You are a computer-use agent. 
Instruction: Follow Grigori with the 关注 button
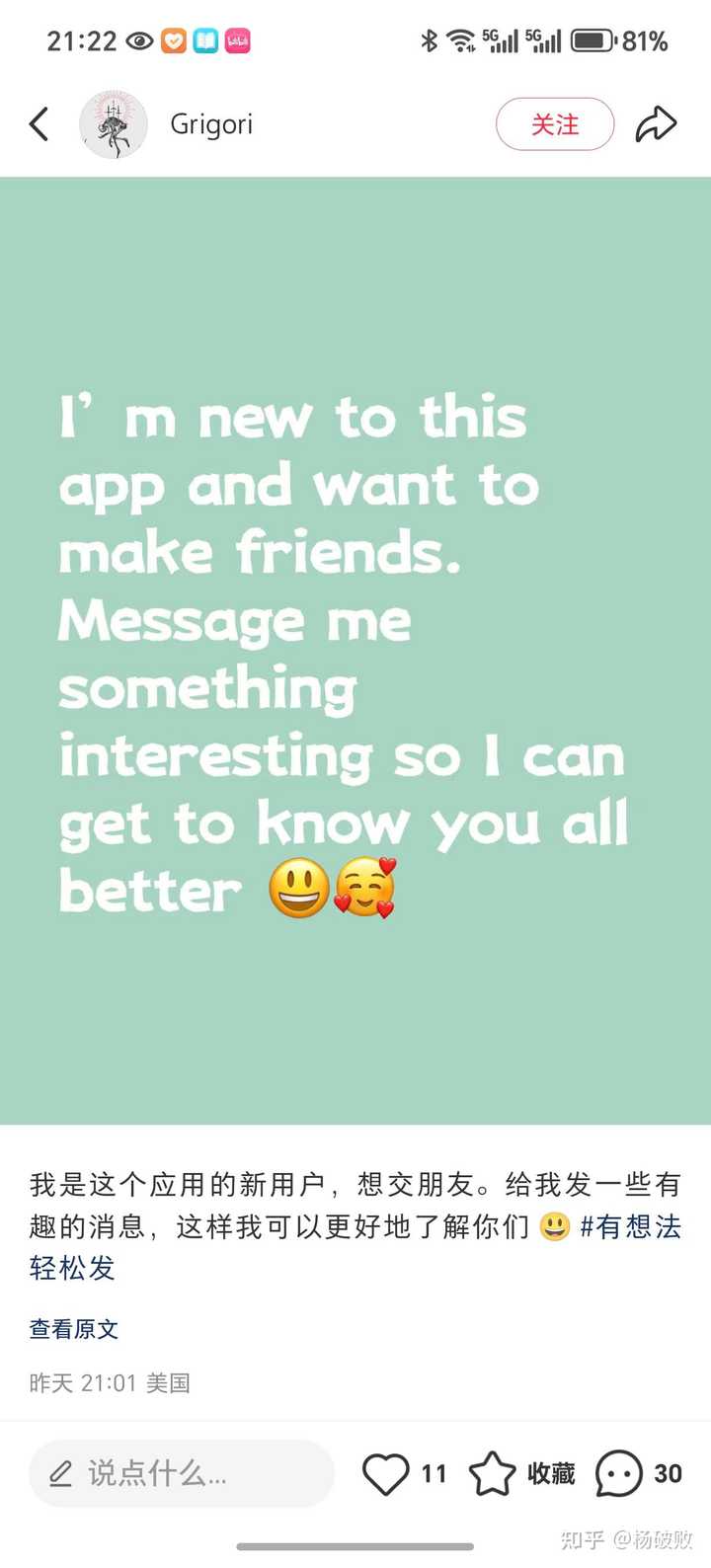tap(554, 124)
